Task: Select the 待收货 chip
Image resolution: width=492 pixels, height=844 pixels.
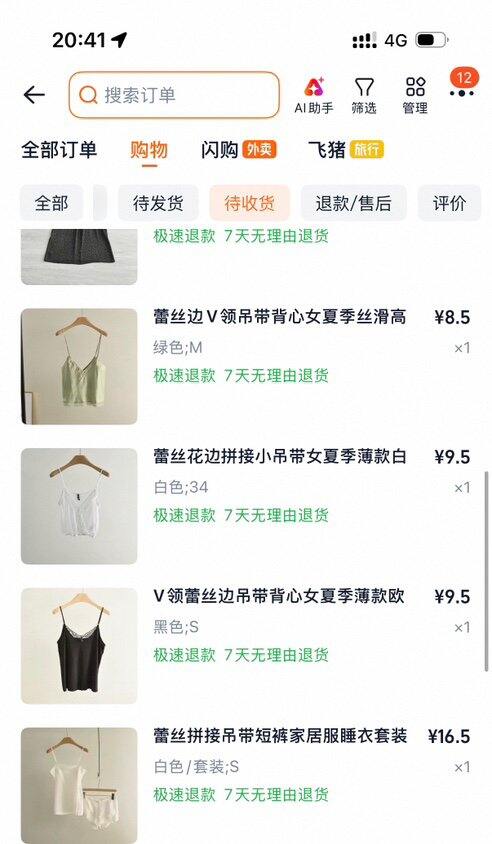Action: [x=249, y=203]
